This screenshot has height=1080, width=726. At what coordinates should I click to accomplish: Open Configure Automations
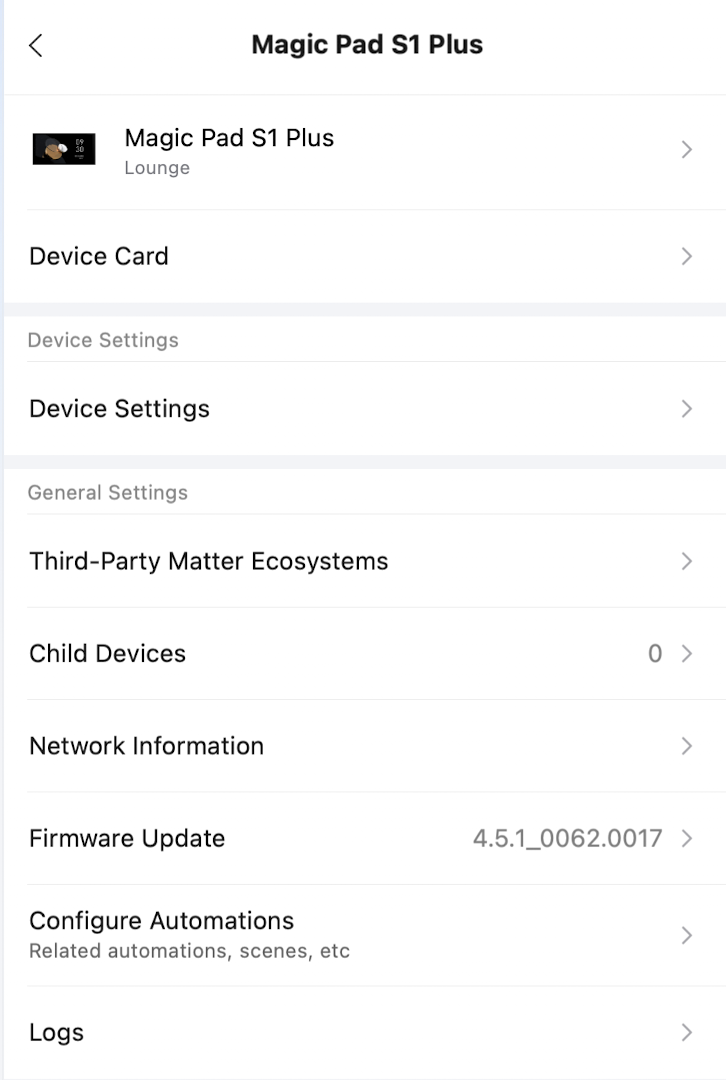360,934
